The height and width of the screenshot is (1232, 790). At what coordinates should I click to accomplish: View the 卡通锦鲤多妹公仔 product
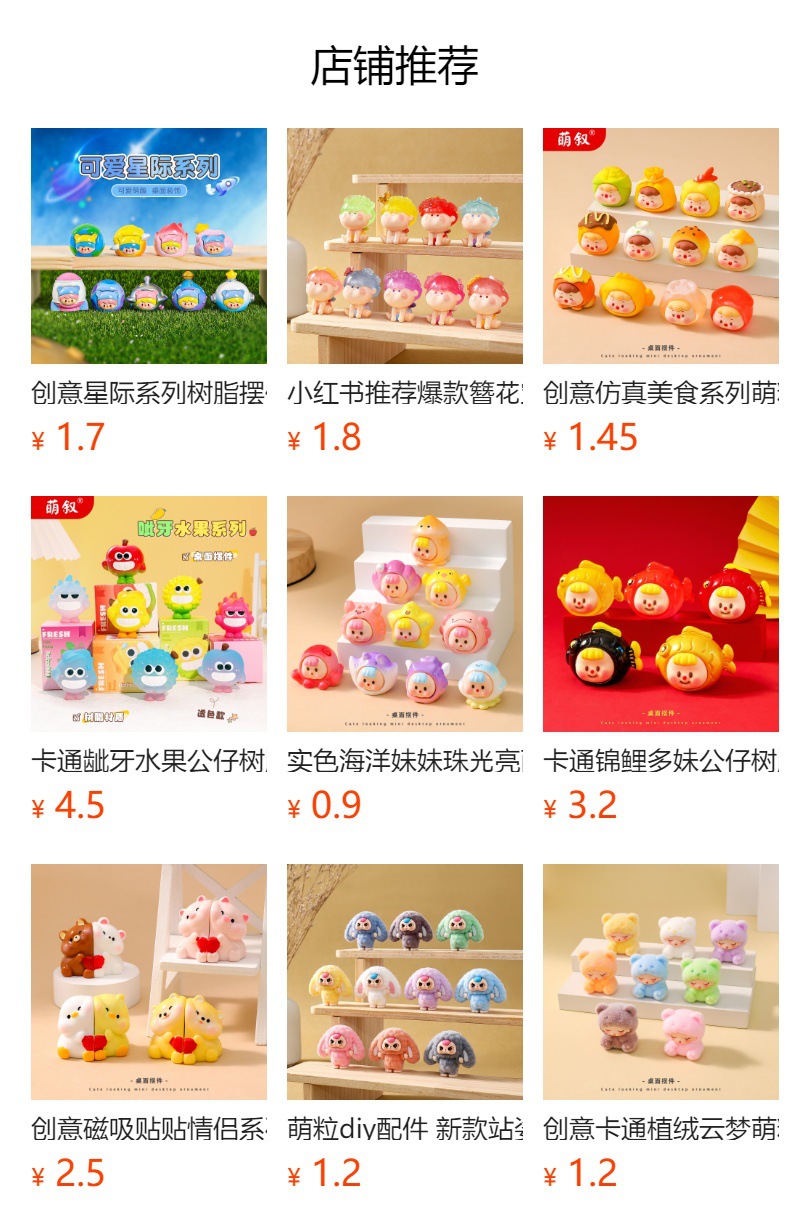pos(660,614)
